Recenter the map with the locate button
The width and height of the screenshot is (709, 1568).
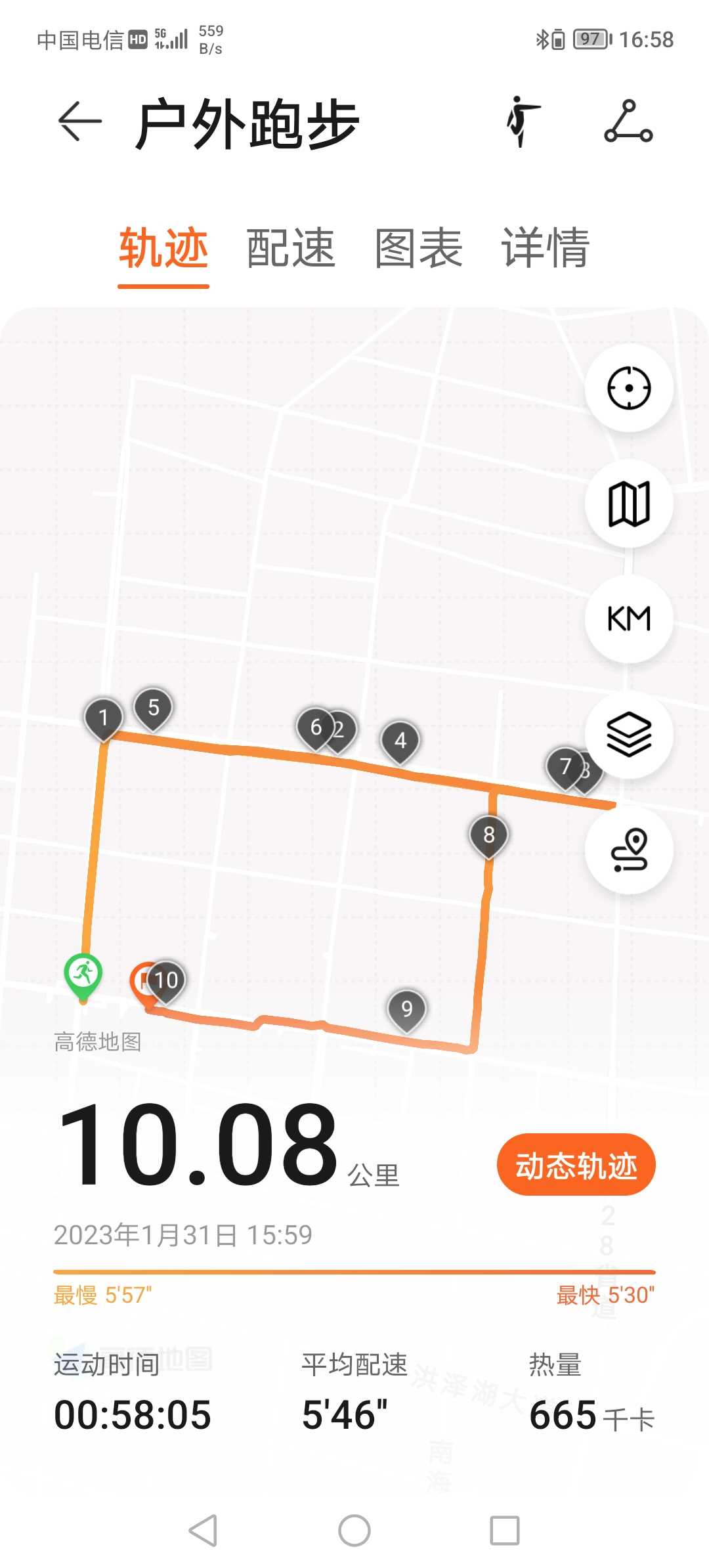[629, 387]
